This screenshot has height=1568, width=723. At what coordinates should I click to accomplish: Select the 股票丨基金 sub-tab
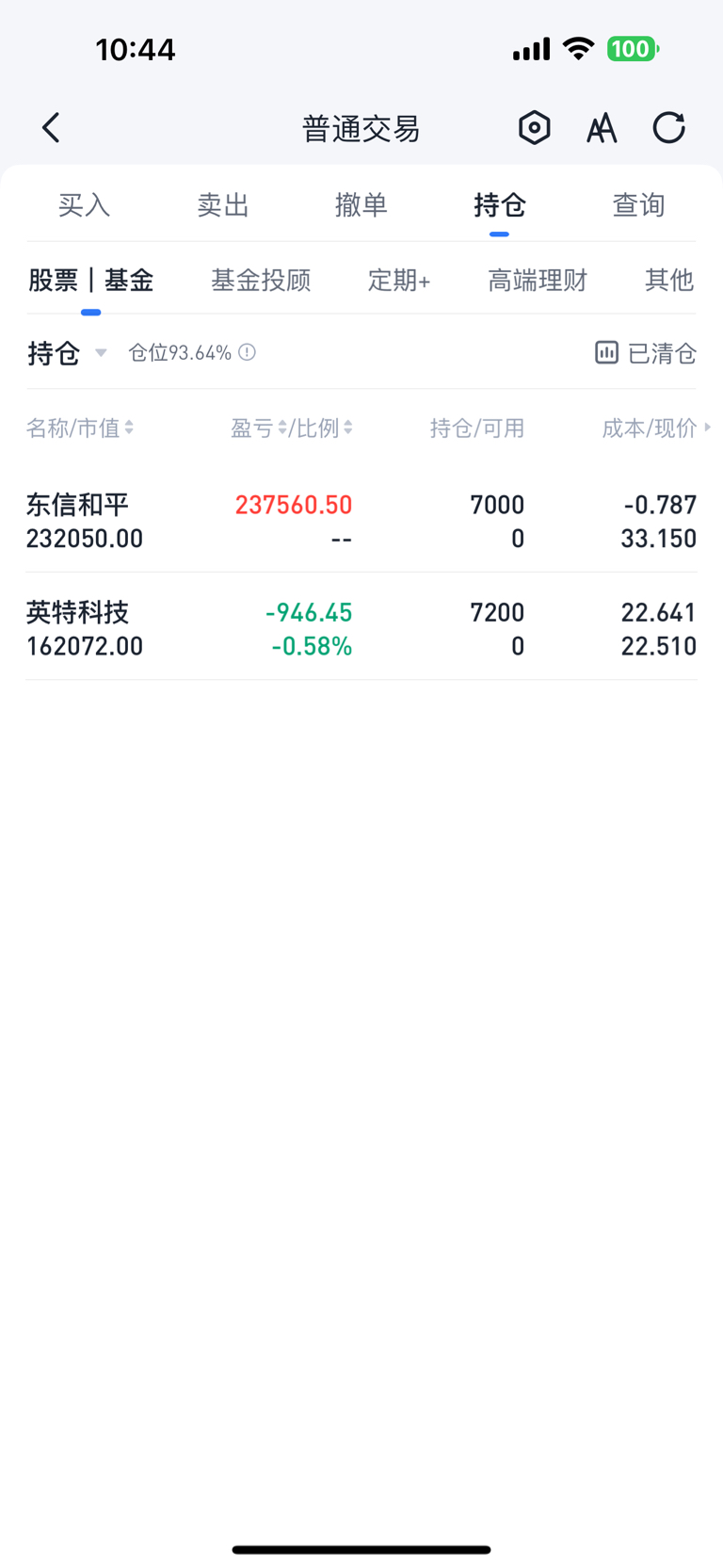(x=90, y=281)
